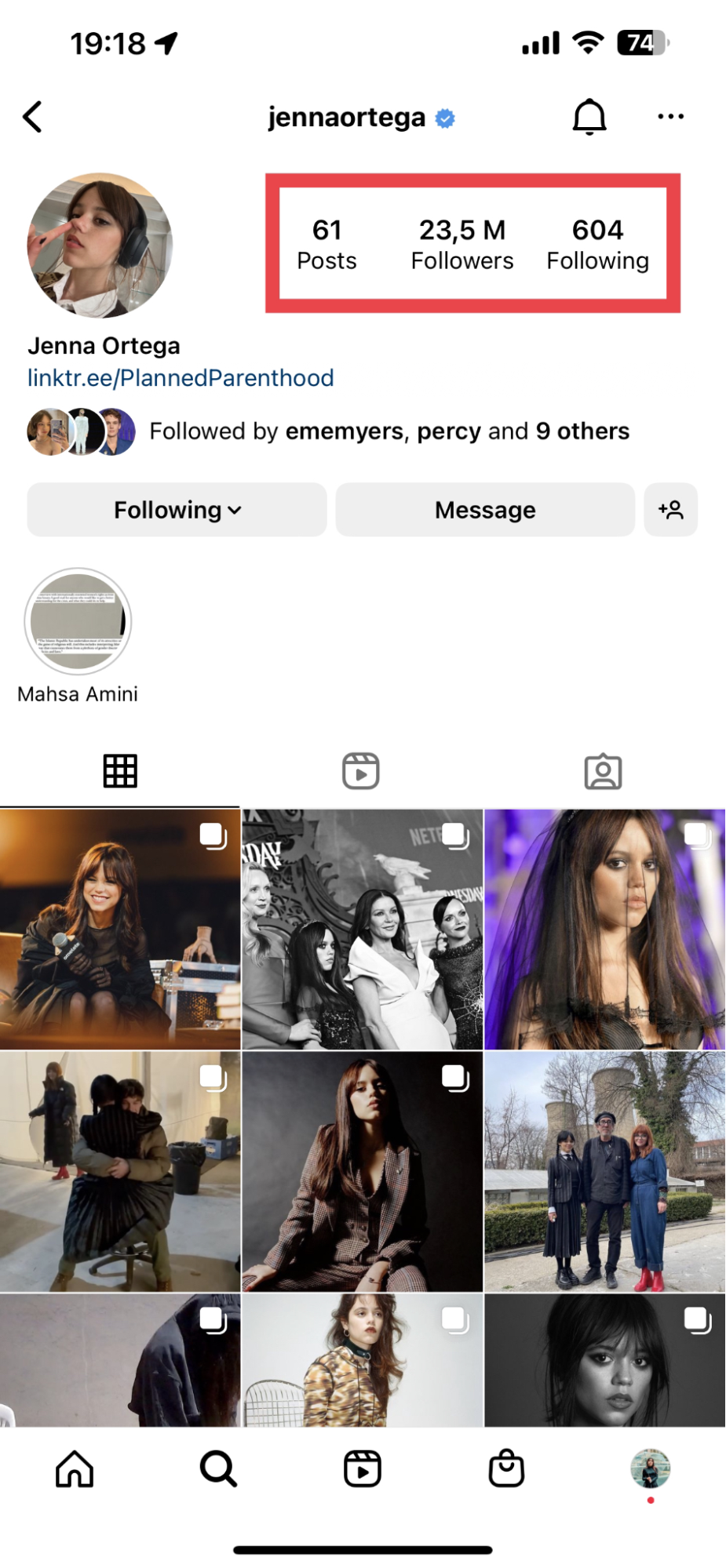Show suggested accounts with the add-person icon

(x=670, y=510)
